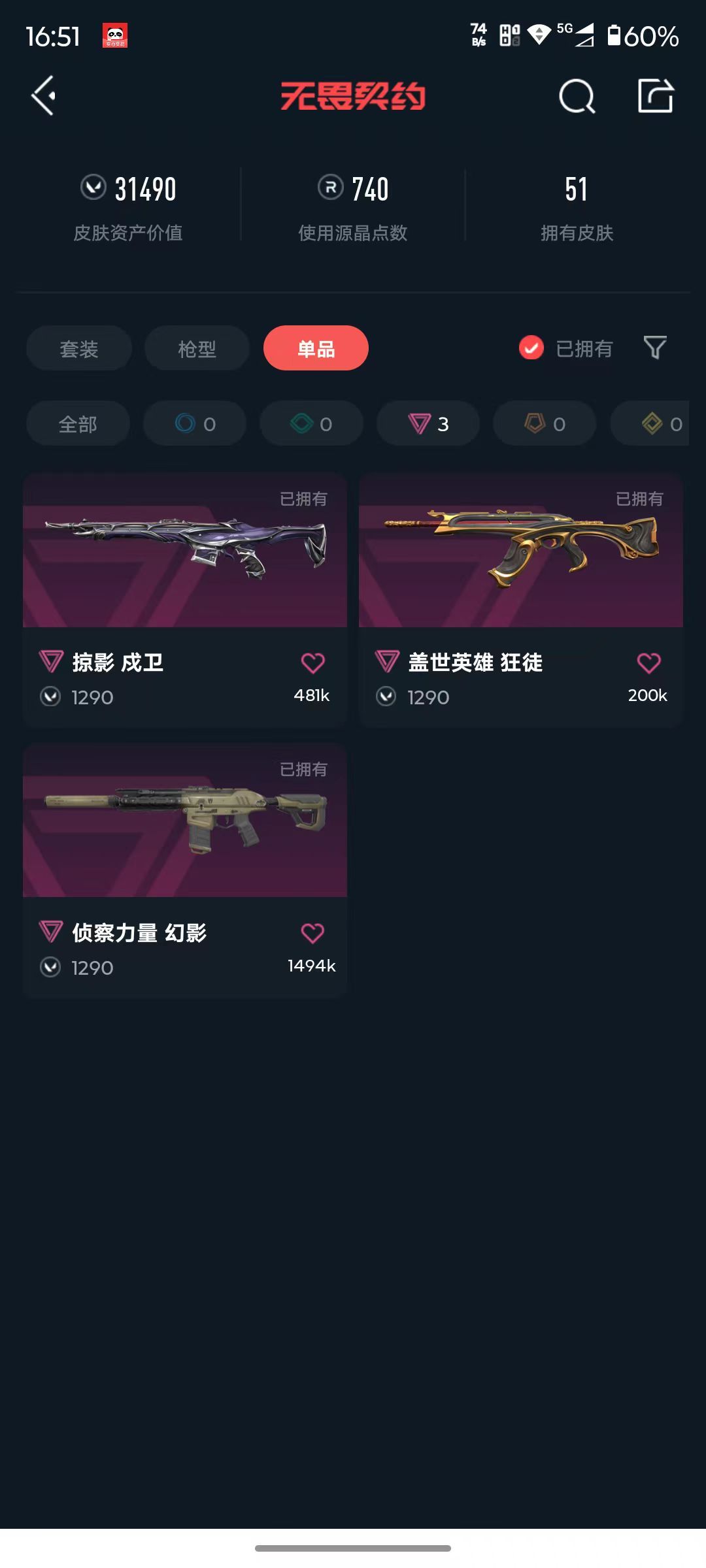Image resolution: width=706 pixels, height=1568 pixels.
Task: Toggle the 已拥有 owned-only checkbox
Action: click(531, 348)
